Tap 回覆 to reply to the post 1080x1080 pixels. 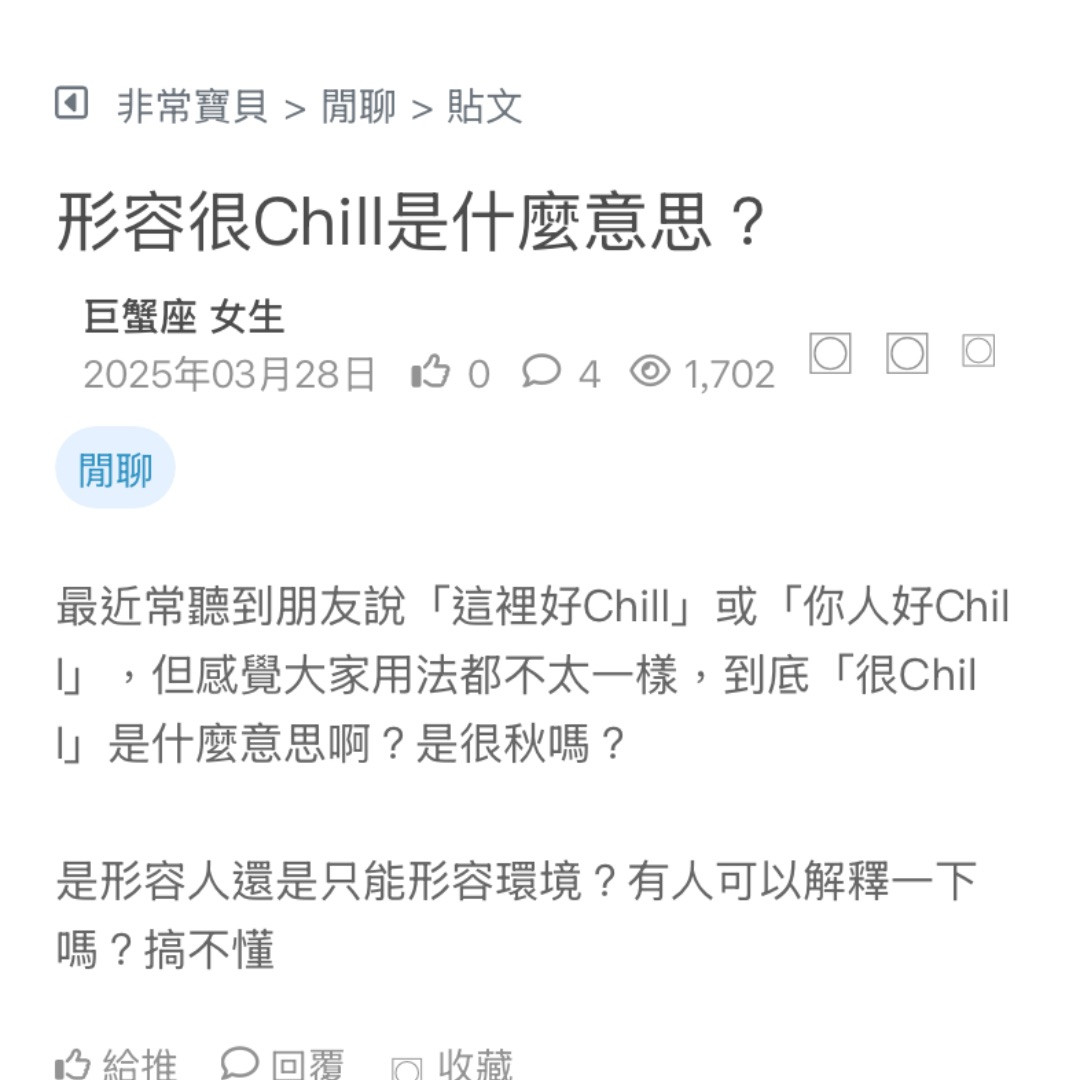[x=283, y=1064]
